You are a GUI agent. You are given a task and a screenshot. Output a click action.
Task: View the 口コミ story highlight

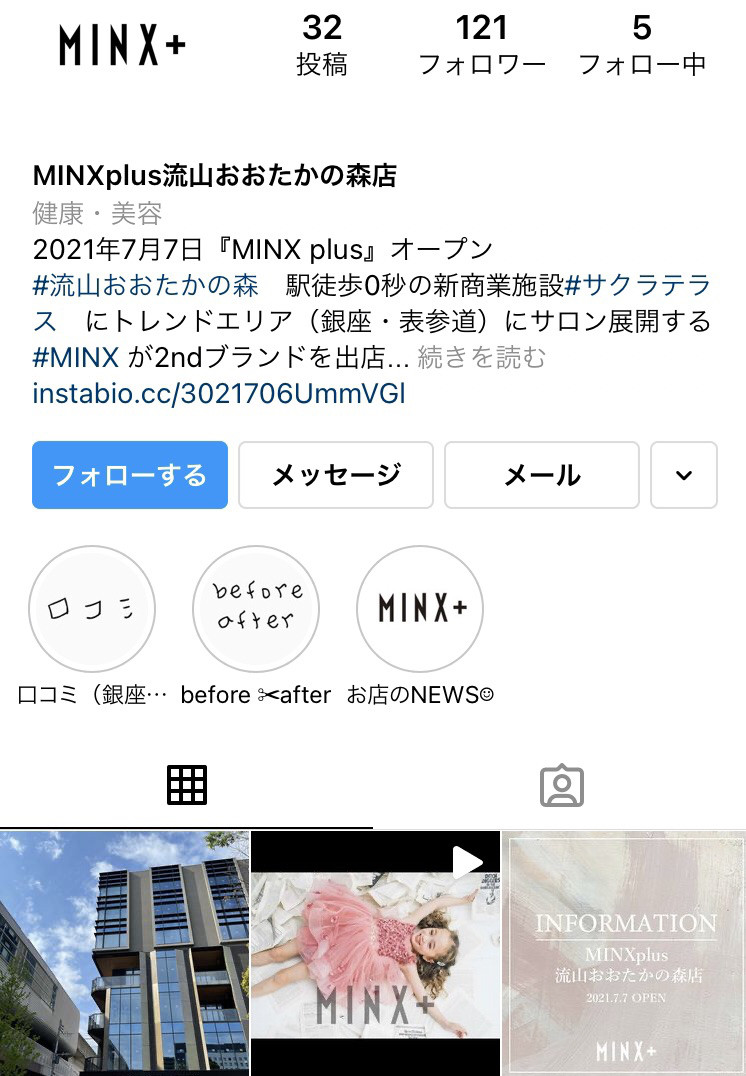pos(92,609)
